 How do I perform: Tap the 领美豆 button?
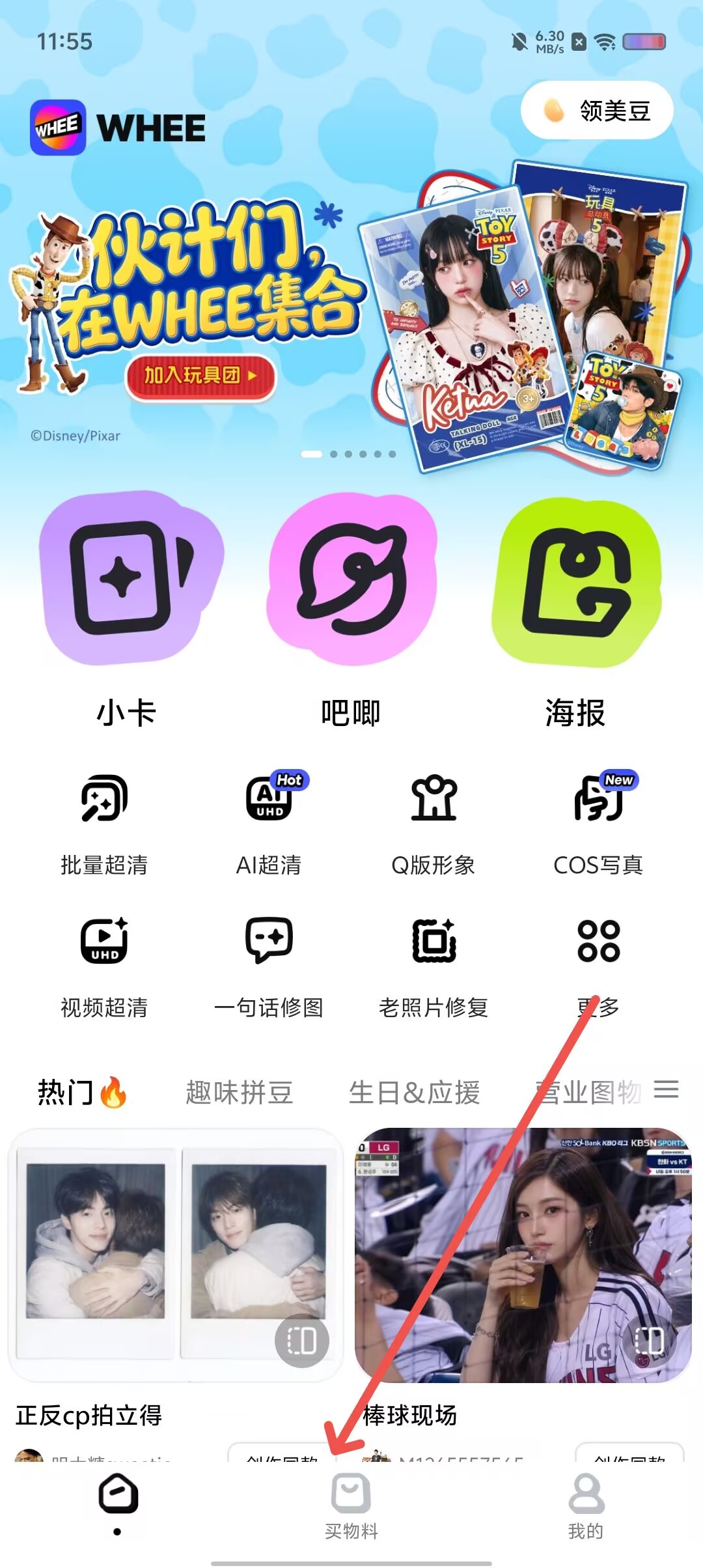[x=597, y=110]
